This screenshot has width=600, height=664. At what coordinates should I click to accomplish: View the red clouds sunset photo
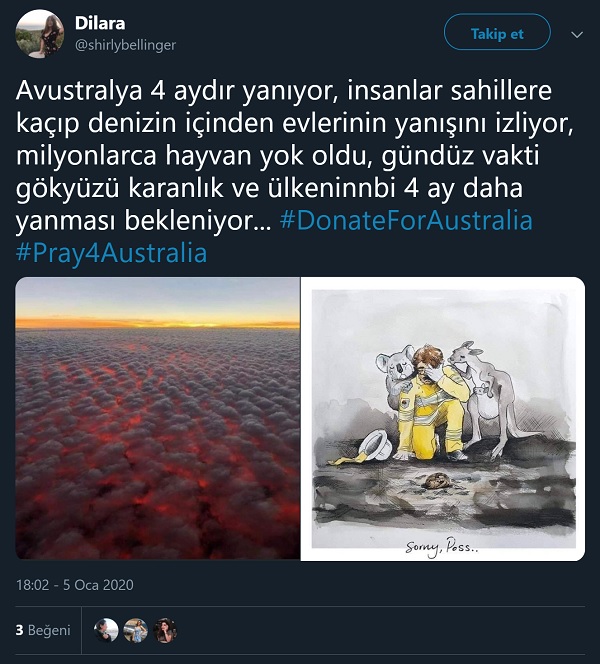pos(158,418)
